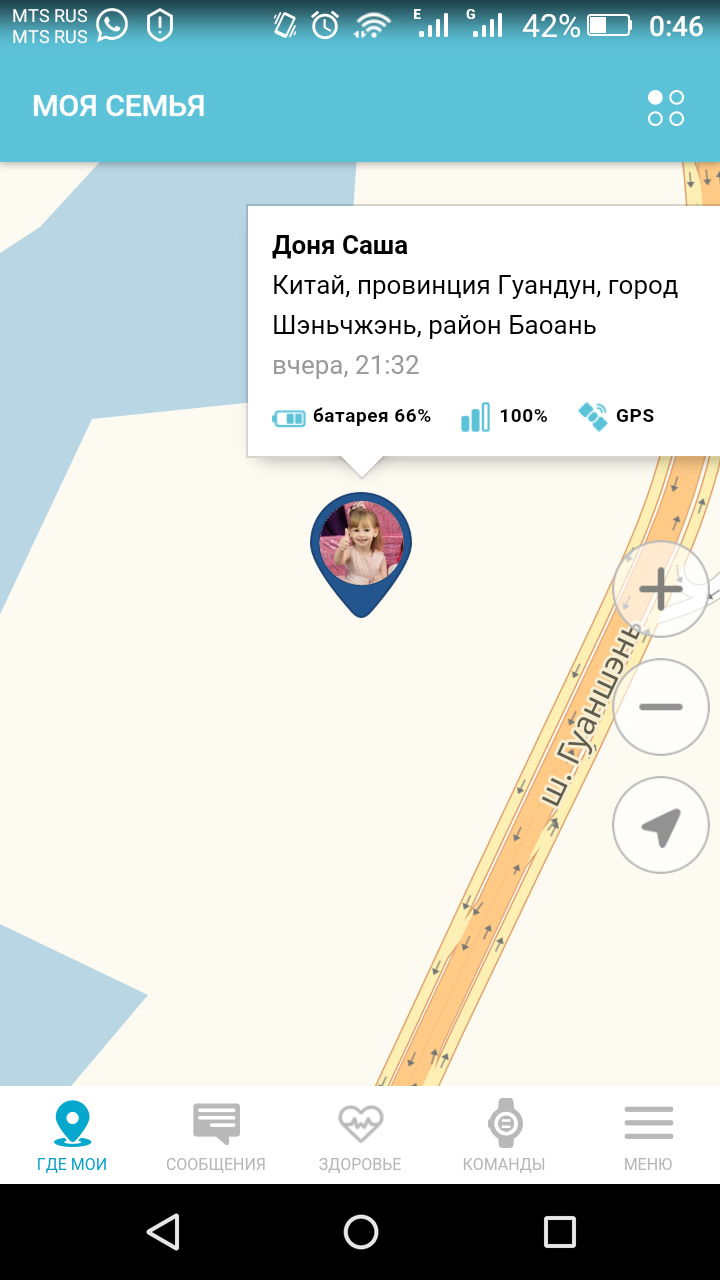Open the Доня Саша location info card
Image resolution: width=720 pixels, height=1280 pixels.
483,332
